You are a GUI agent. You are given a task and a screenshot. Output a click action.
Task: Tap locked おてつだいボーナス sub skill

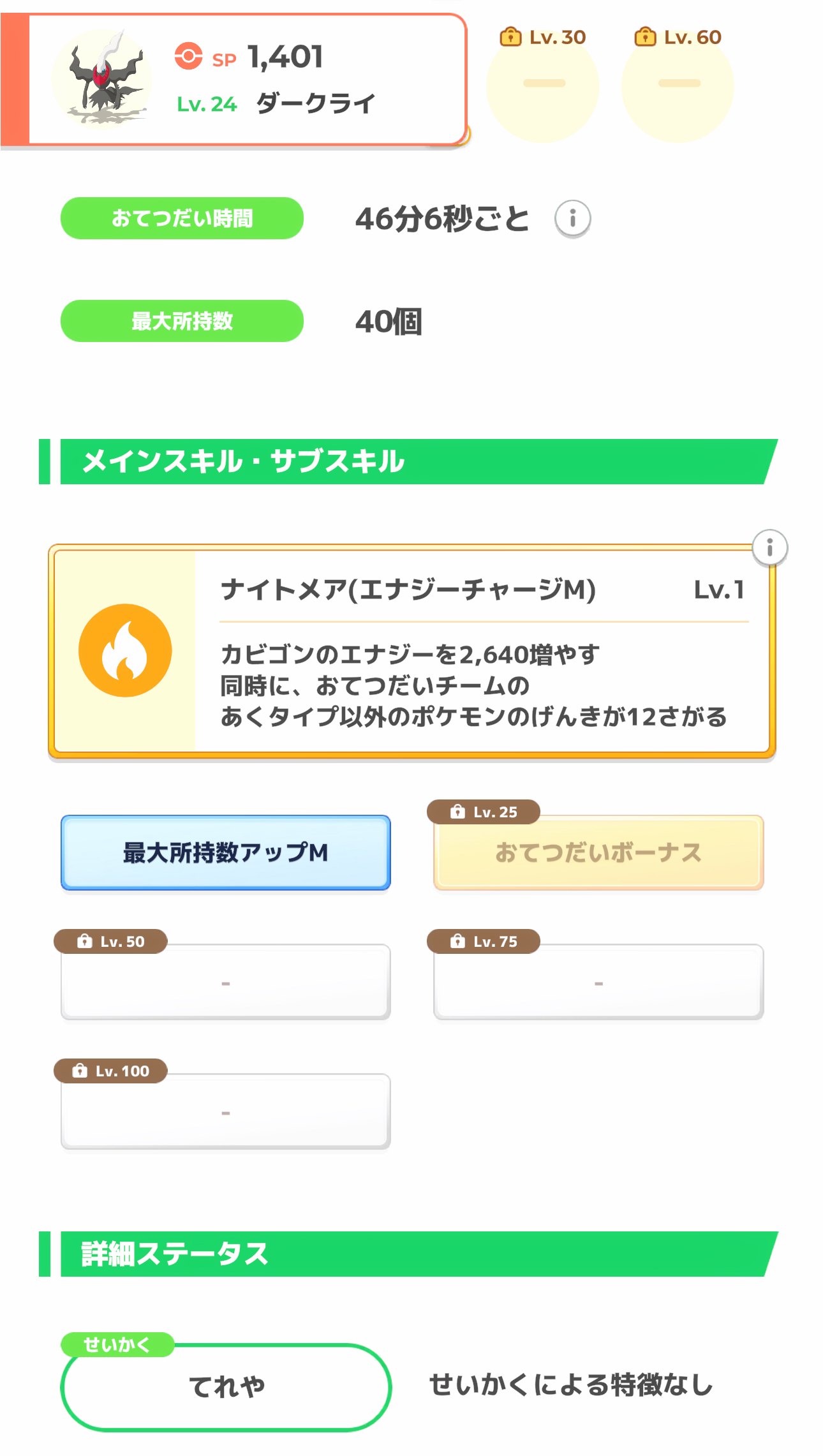pos(598,852)
